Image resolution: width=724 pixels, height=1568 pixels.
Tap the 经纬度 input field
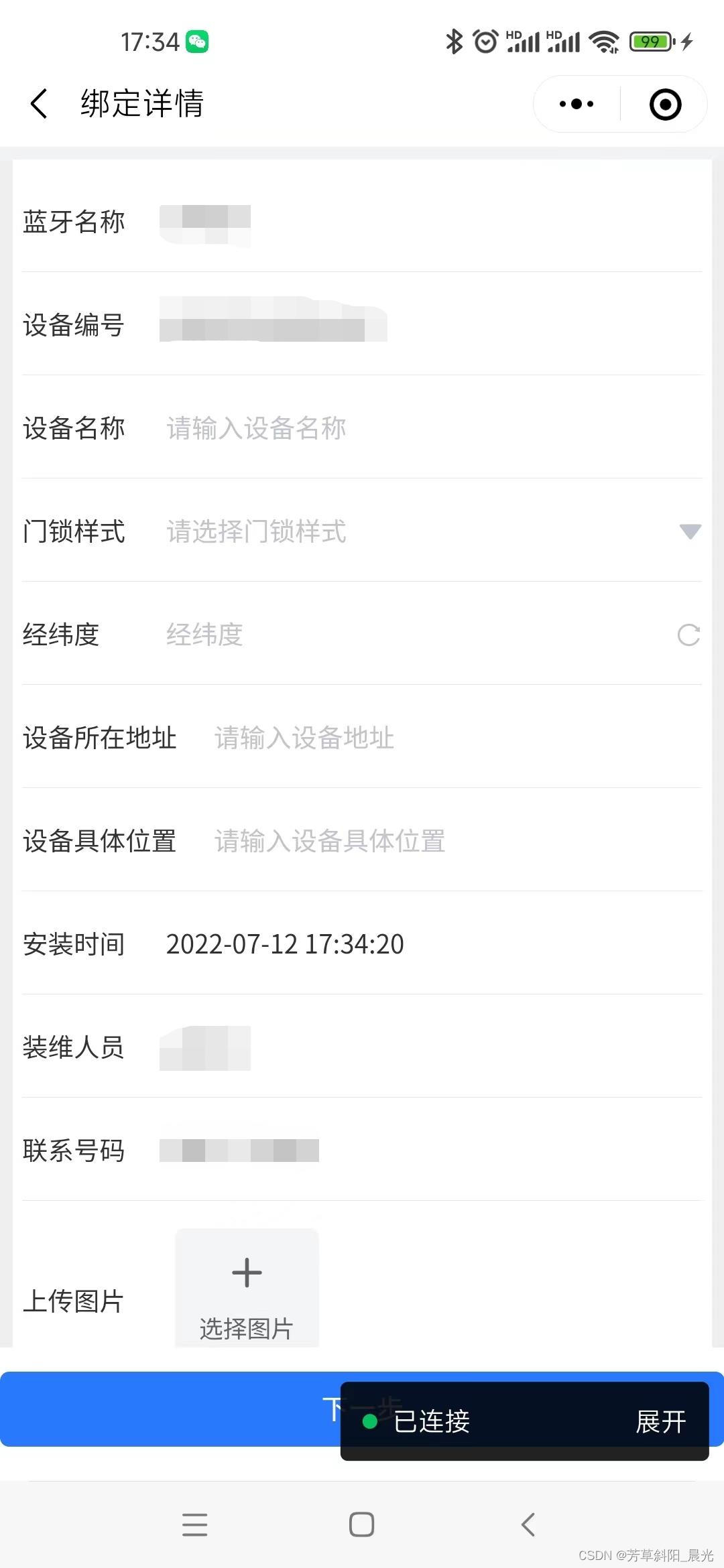[416, 635]
